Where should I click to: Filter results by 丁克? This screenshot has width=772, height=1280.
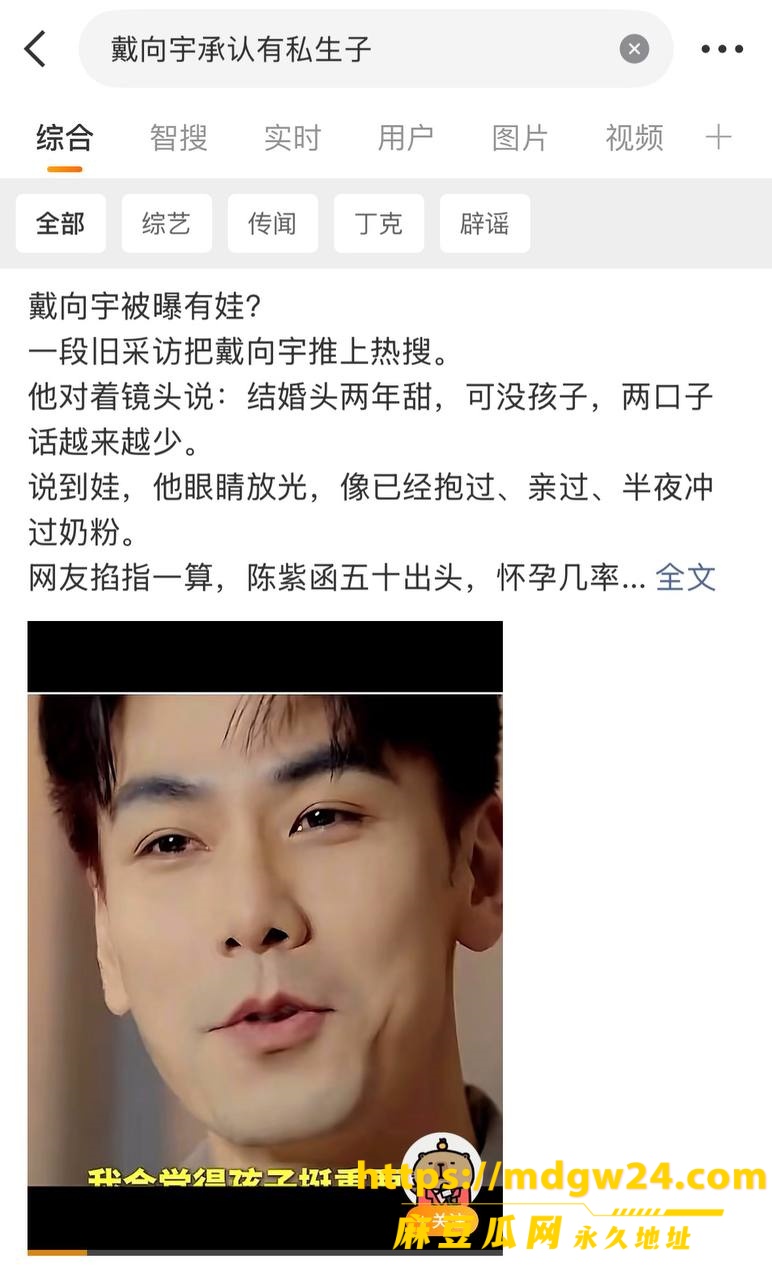[x=379, y=223]
